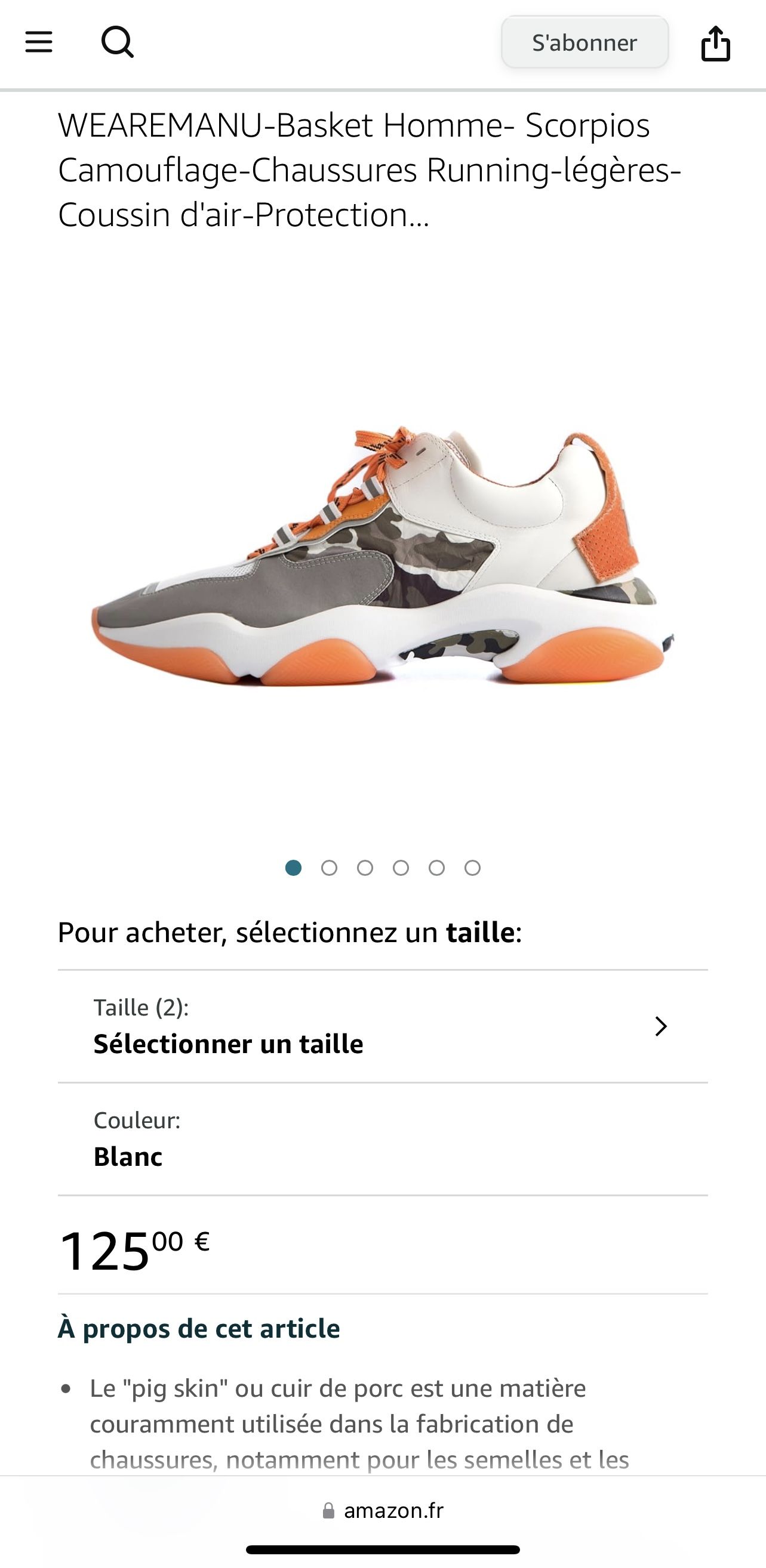Image resolution: width=766 pixels, height=1568 pixels.
Task: Jump to second image page dot
Action: [x=330, y=868]
